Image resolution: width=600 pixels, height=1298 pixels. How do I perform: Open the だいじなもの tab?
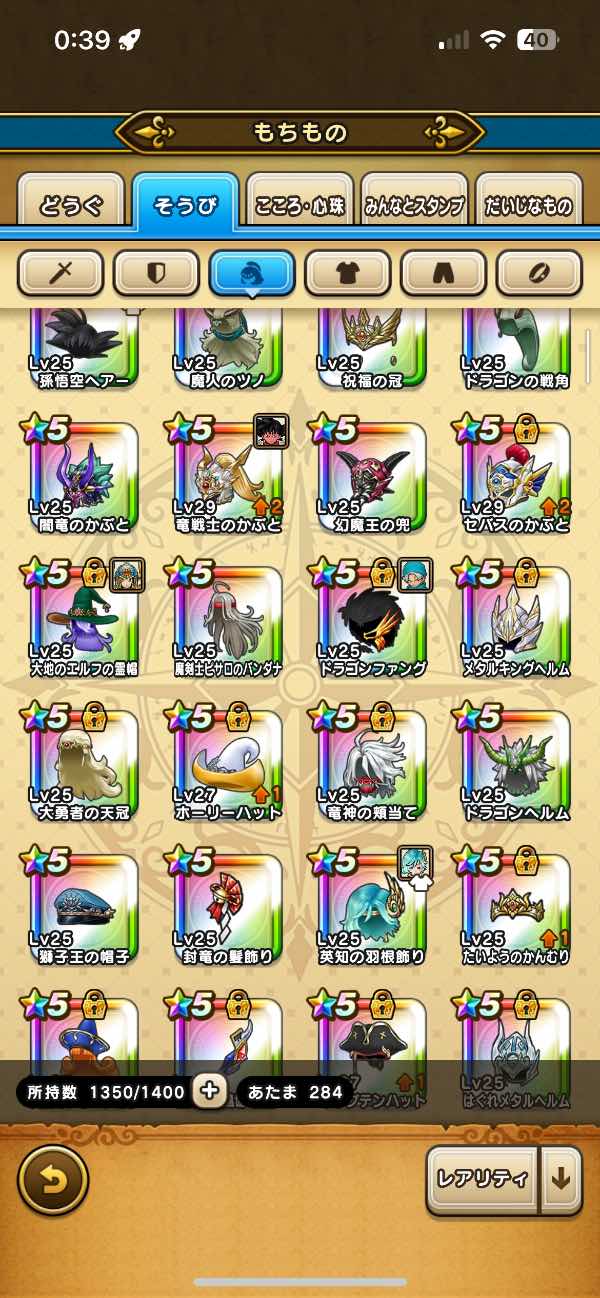(529, 206)
